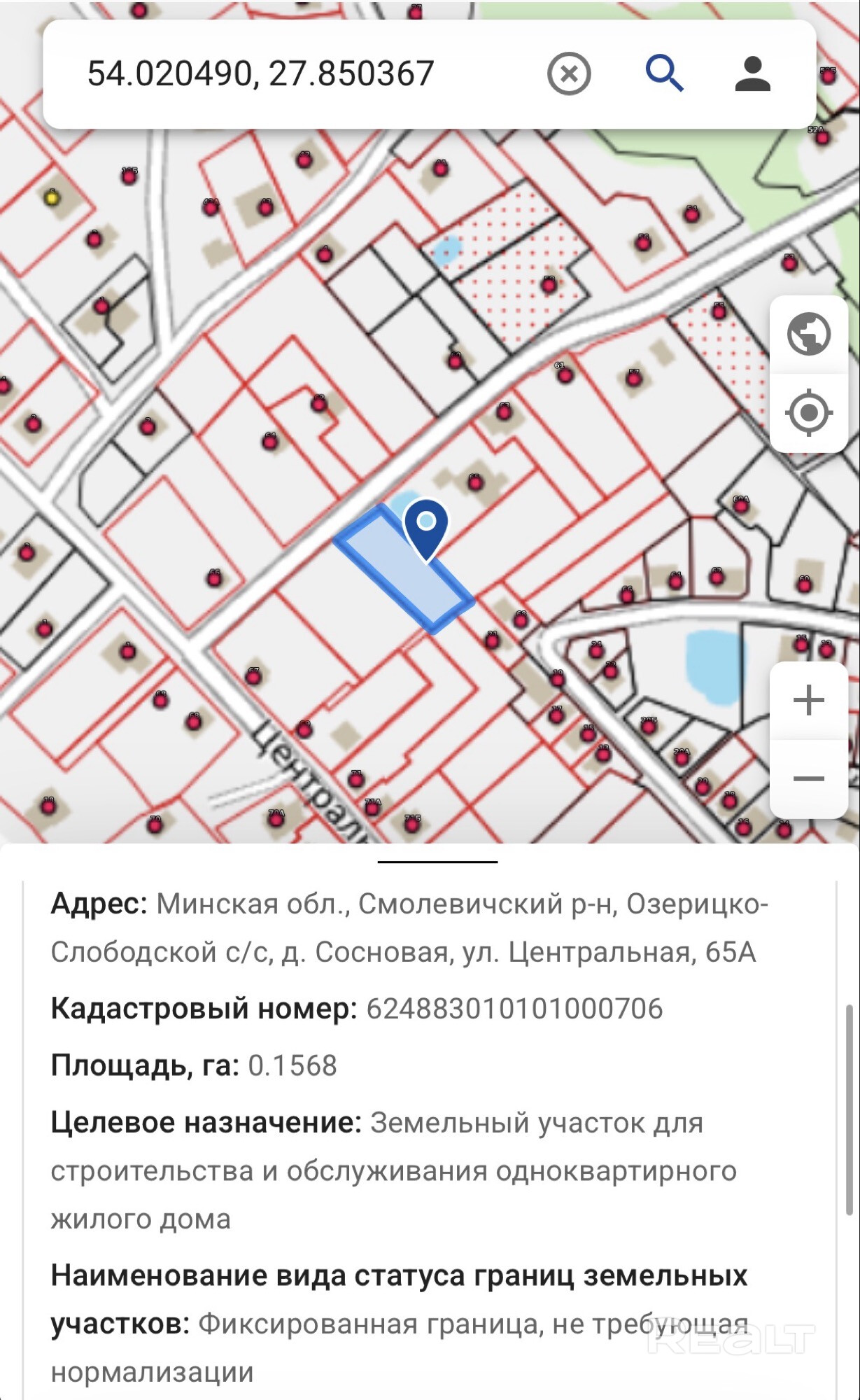Zoom in on the map
The height and width of the screenshot is (1400, 860).
click(x=808, y=700)
